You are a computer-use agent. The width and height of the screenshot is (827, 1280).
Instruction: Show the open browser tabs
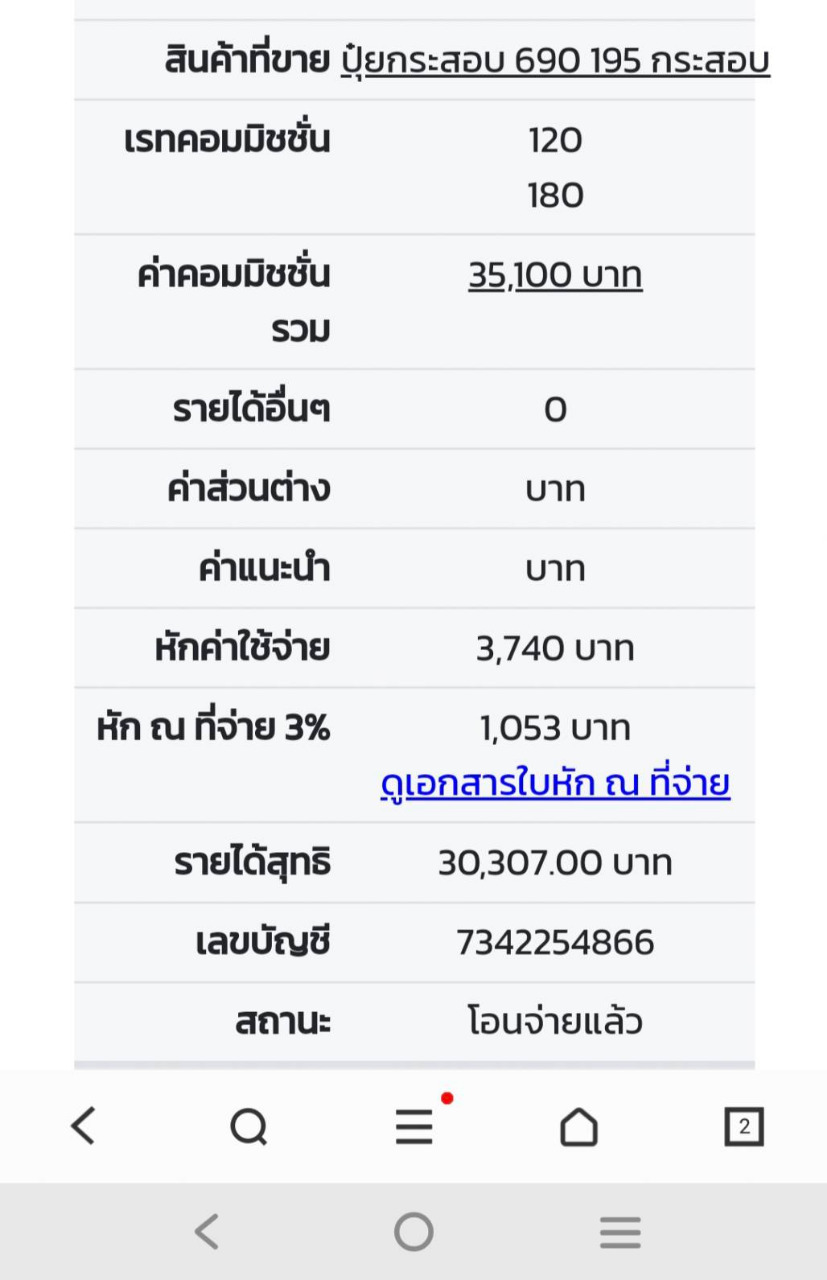coord(743,1127)
